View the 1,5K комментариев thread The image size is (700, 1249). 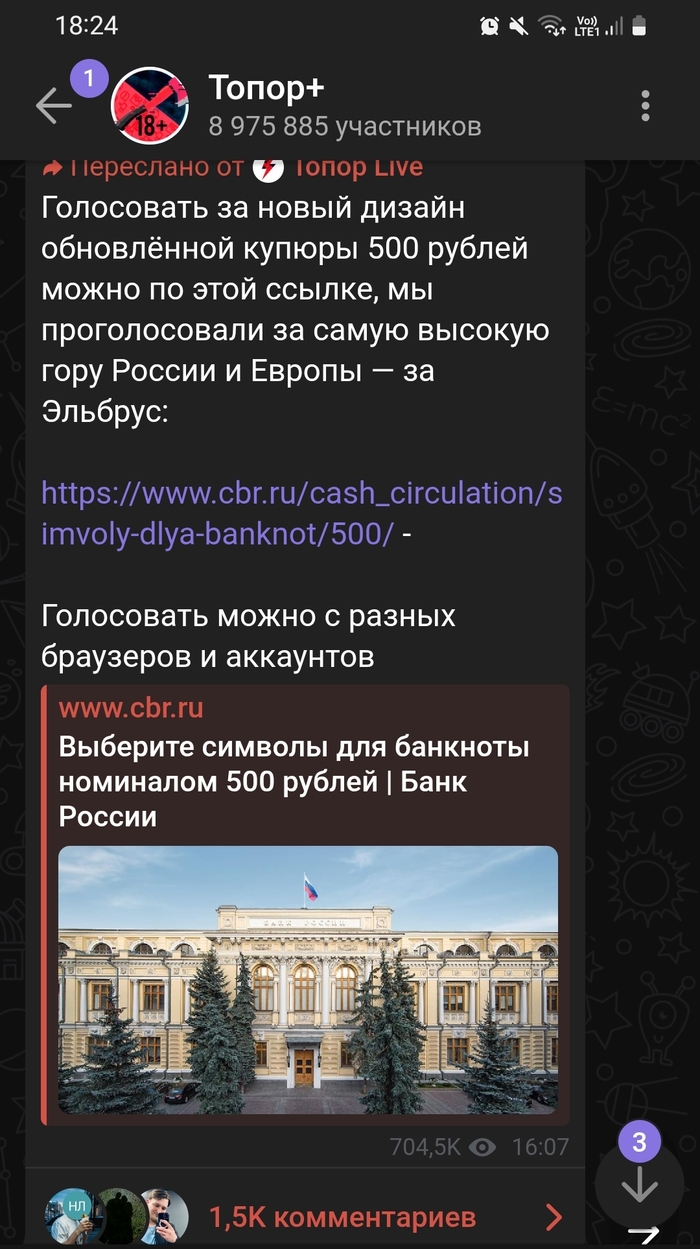[340, 1216]
